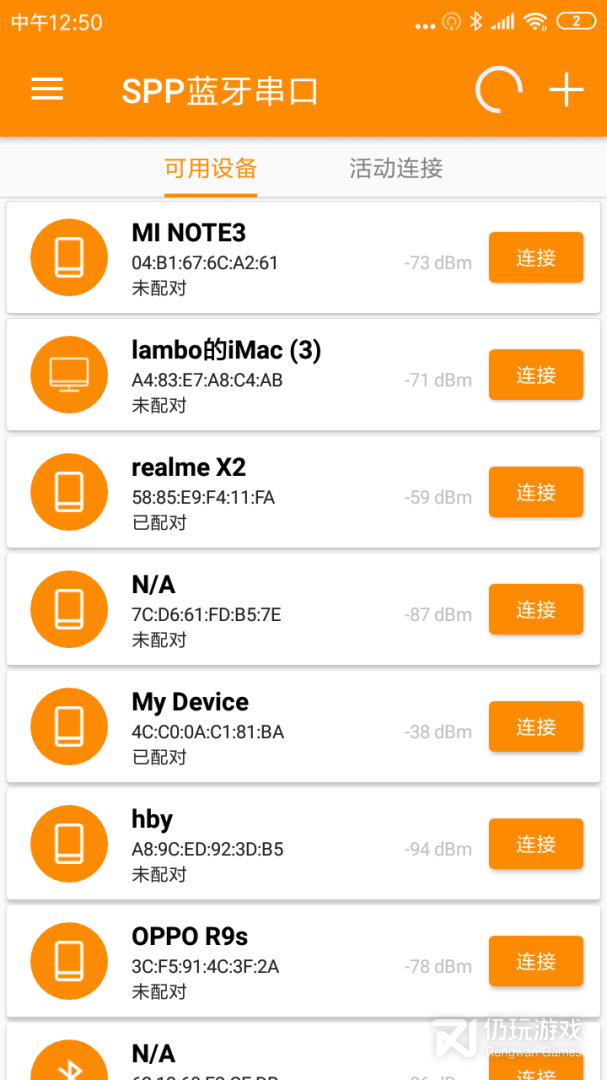Image resolution: width=607 pixels, height=1080 pixels.
Task: Open the hamburger drawer menu
Action: coord(47,90)
